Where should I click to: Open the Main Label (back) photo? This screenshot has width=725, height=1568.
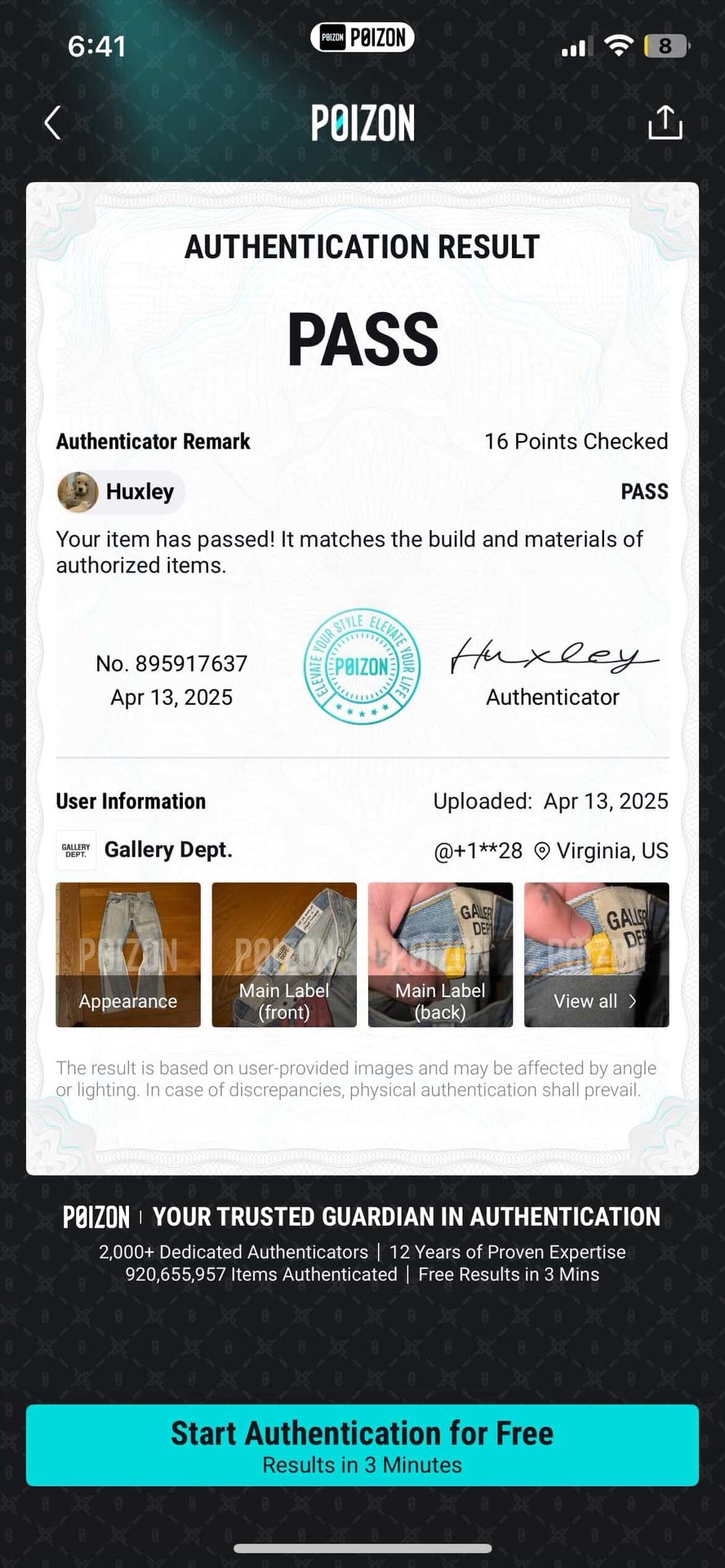point(440,954)
